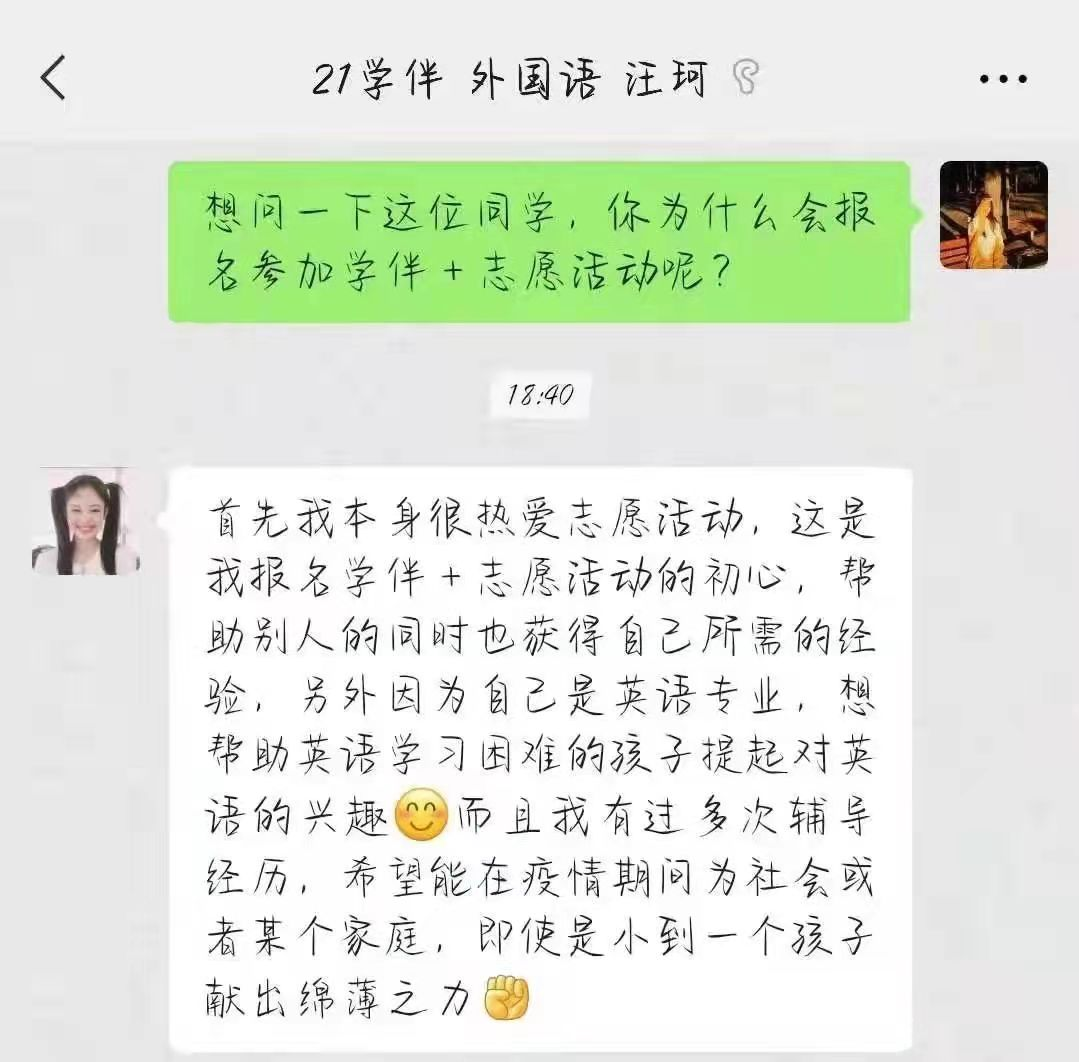Open the profile picture with pigtails
This screenshot has width=1079, height=1062.
86,522
